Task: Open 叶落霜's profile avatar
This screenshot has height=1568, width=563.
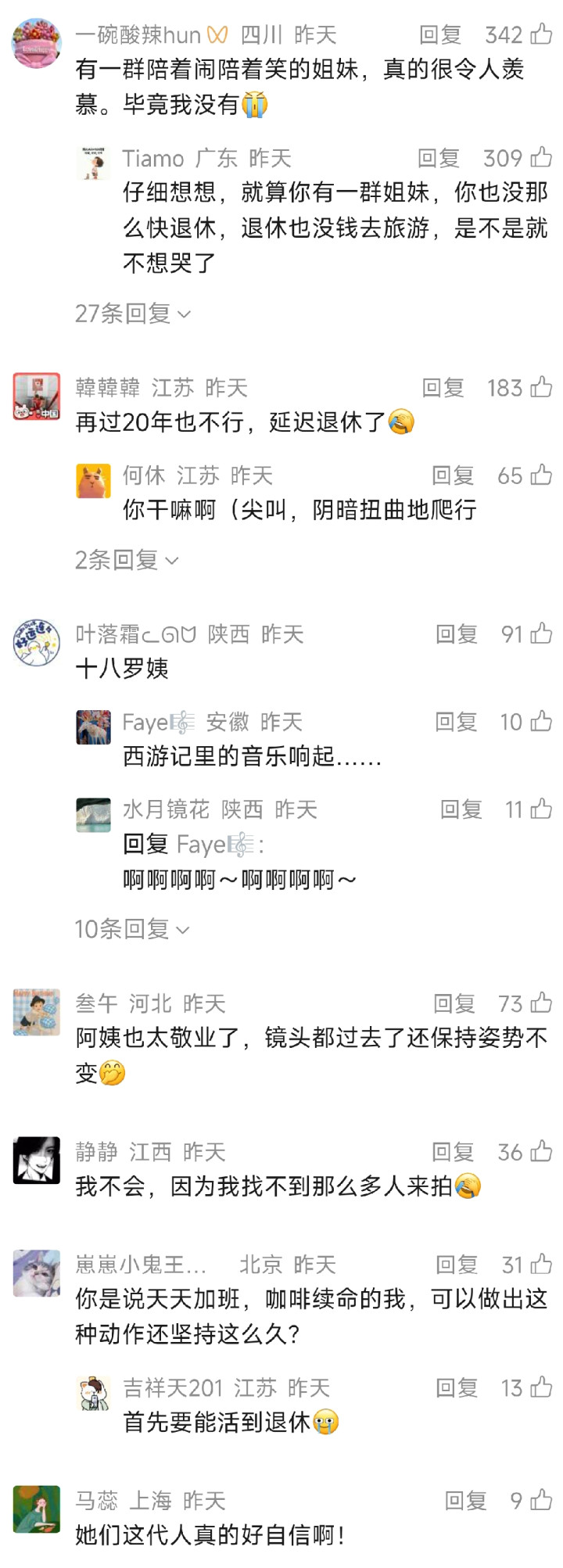Action: point(37,642)
